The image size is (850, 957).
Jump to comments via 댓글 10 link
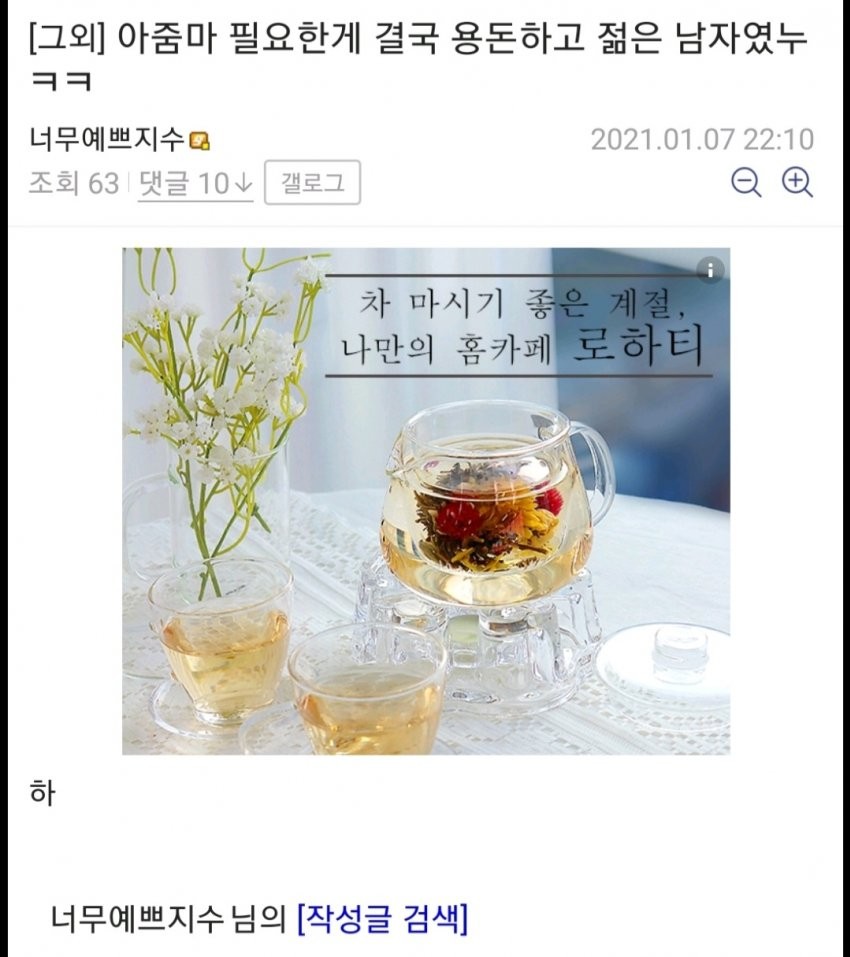195,184
